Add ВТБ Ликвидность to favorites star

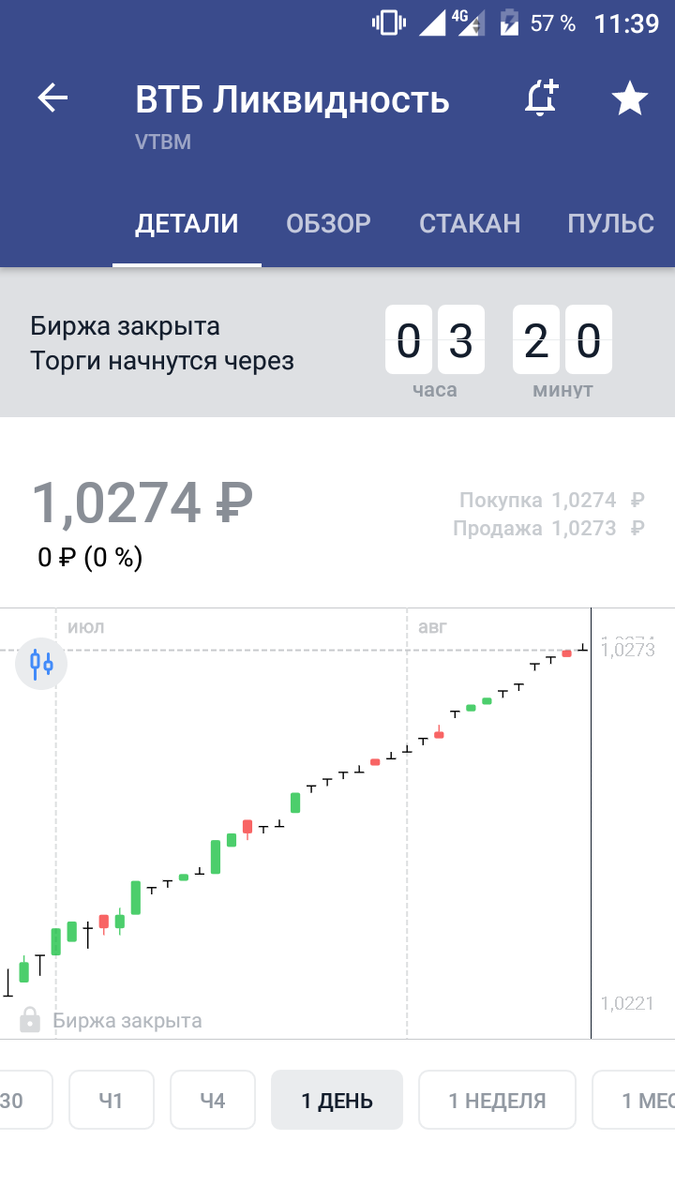click(x=630, y=98)
